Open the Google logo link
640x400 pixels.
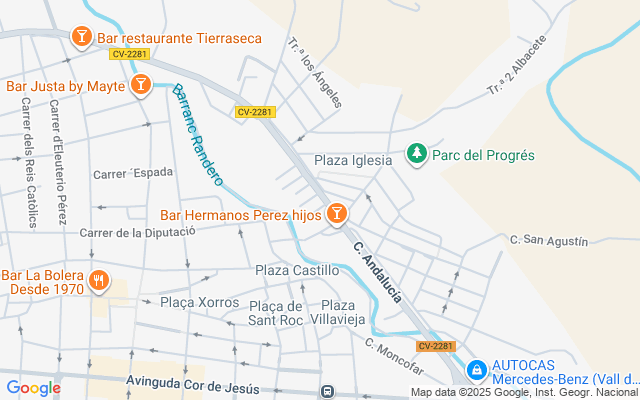pos(33,388)
